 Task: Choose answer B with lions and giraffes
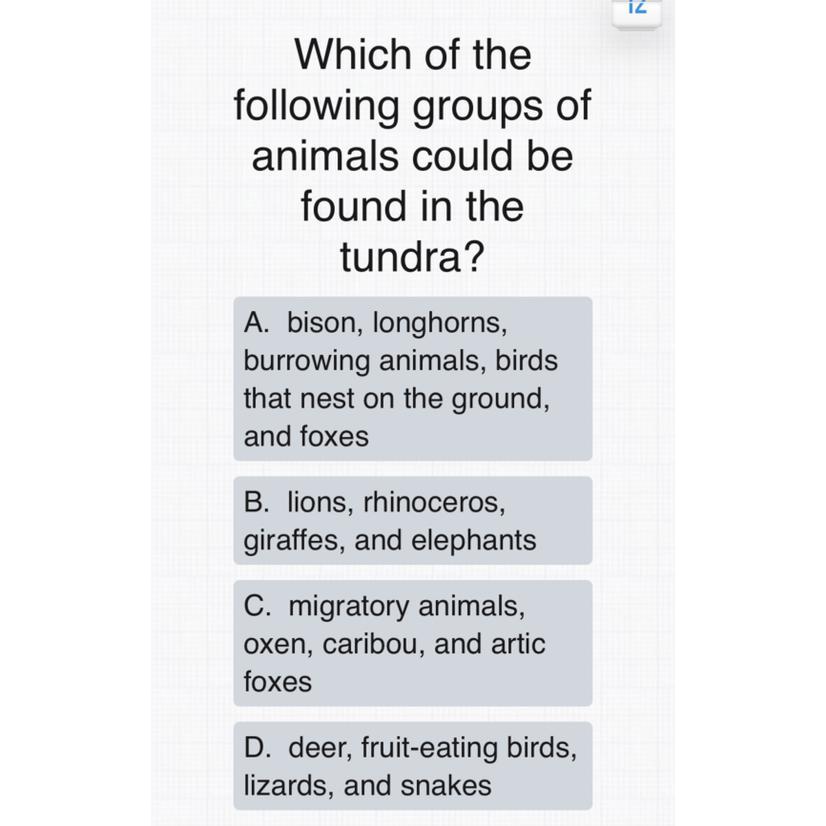coord(412,521)
